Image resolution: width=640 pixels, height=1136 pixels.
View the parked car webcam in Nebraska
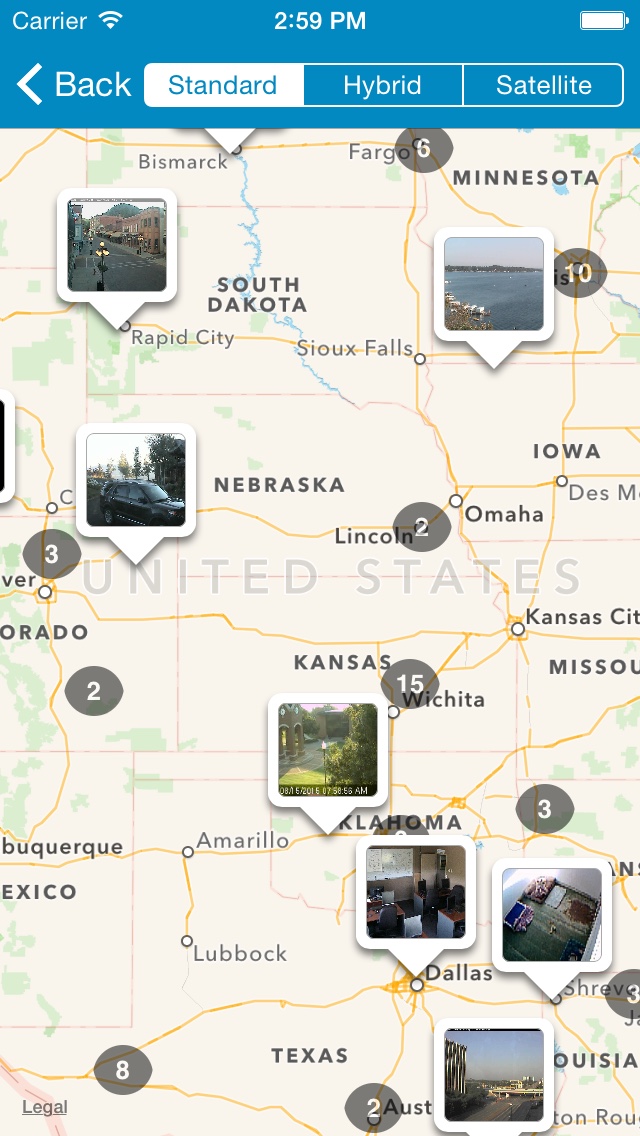click(136, 480)
